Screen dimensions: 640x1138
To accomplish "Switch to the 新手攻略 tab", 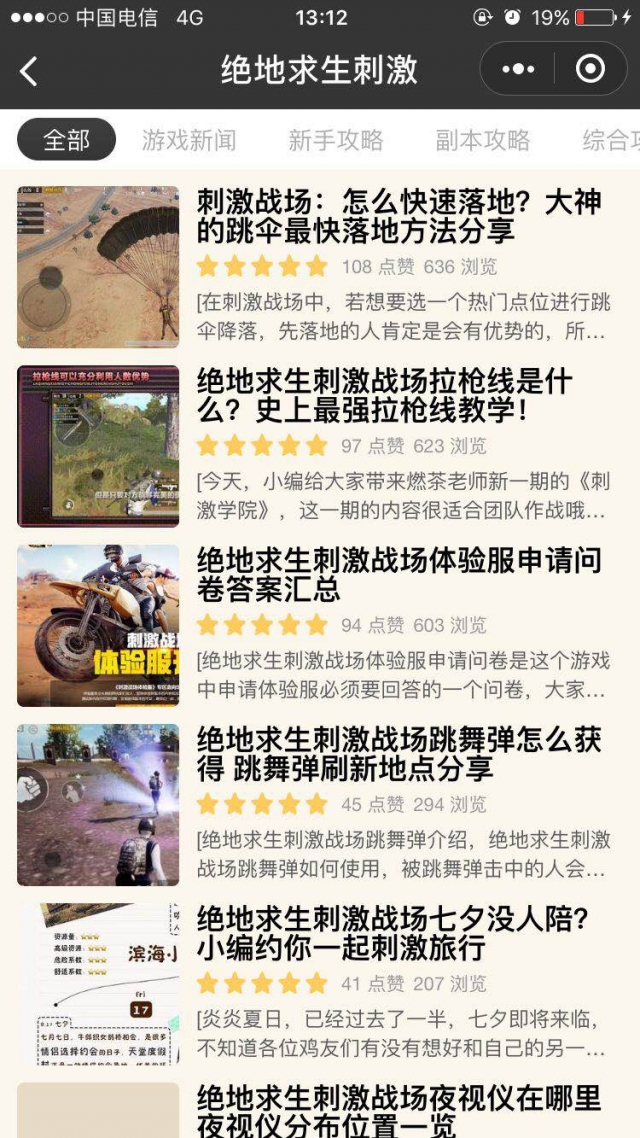I will (x=336, y=140).
